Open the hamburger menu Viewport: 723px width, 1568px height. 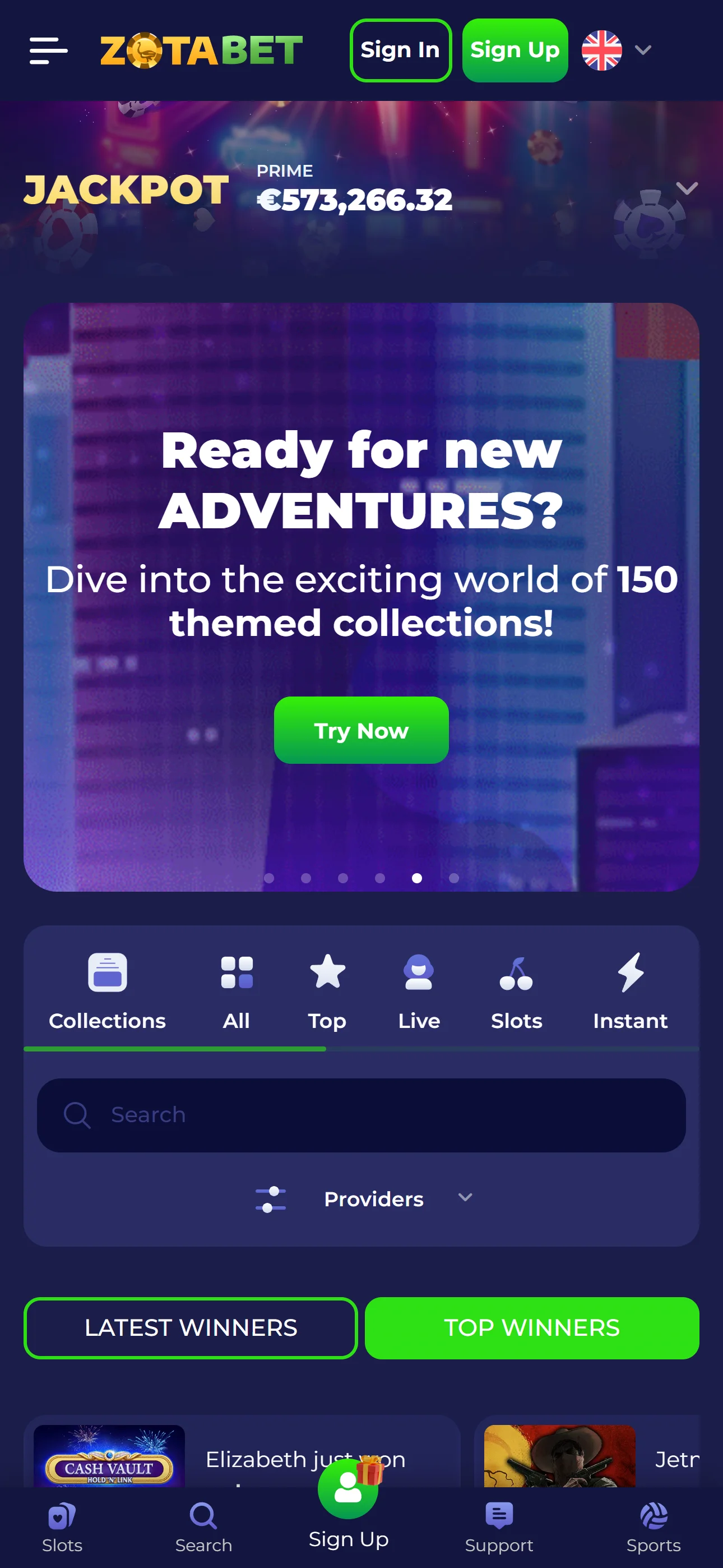pos(48,50)
